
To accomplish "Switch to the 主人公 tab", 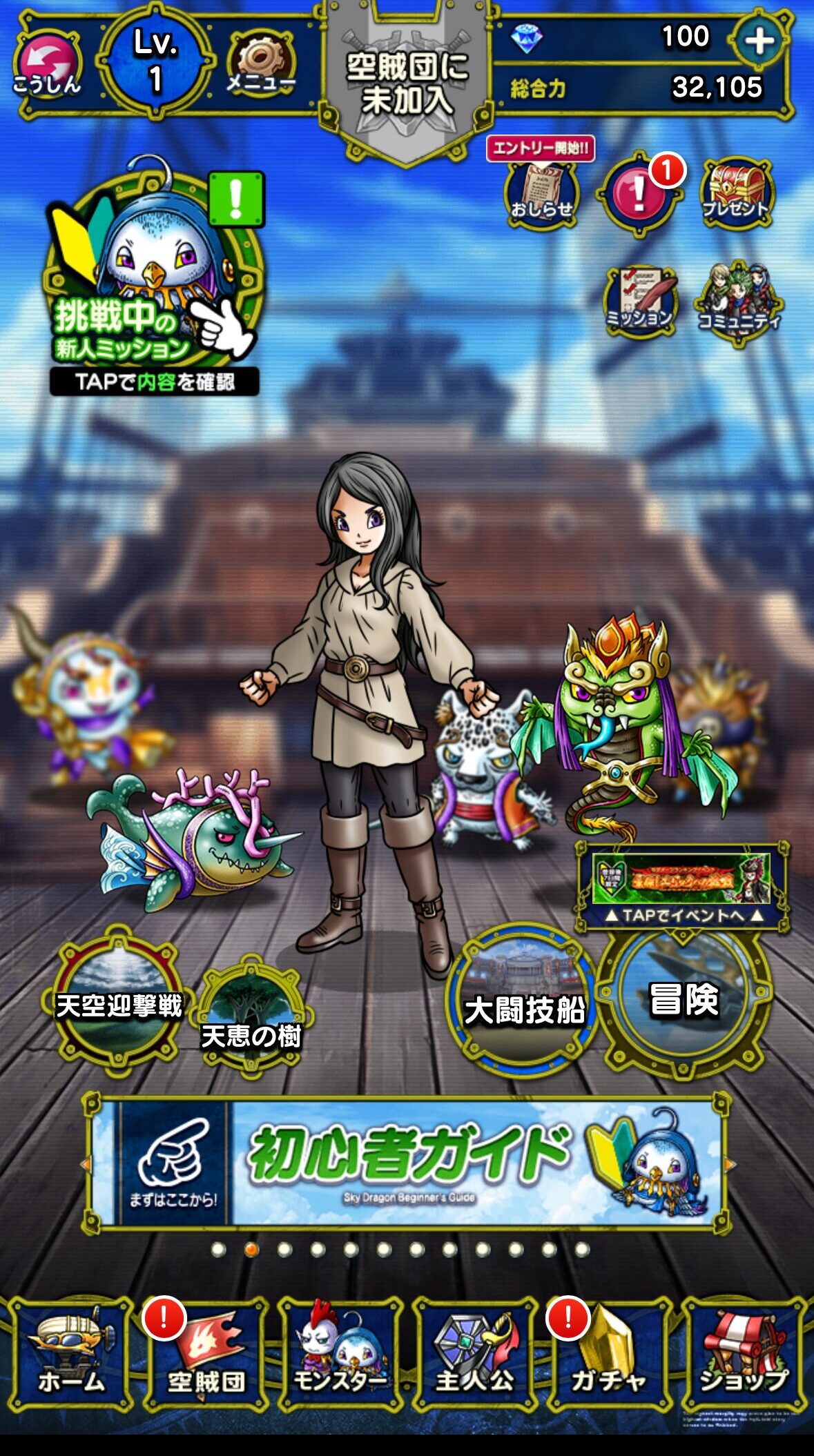I will [x=475, y=1357].
